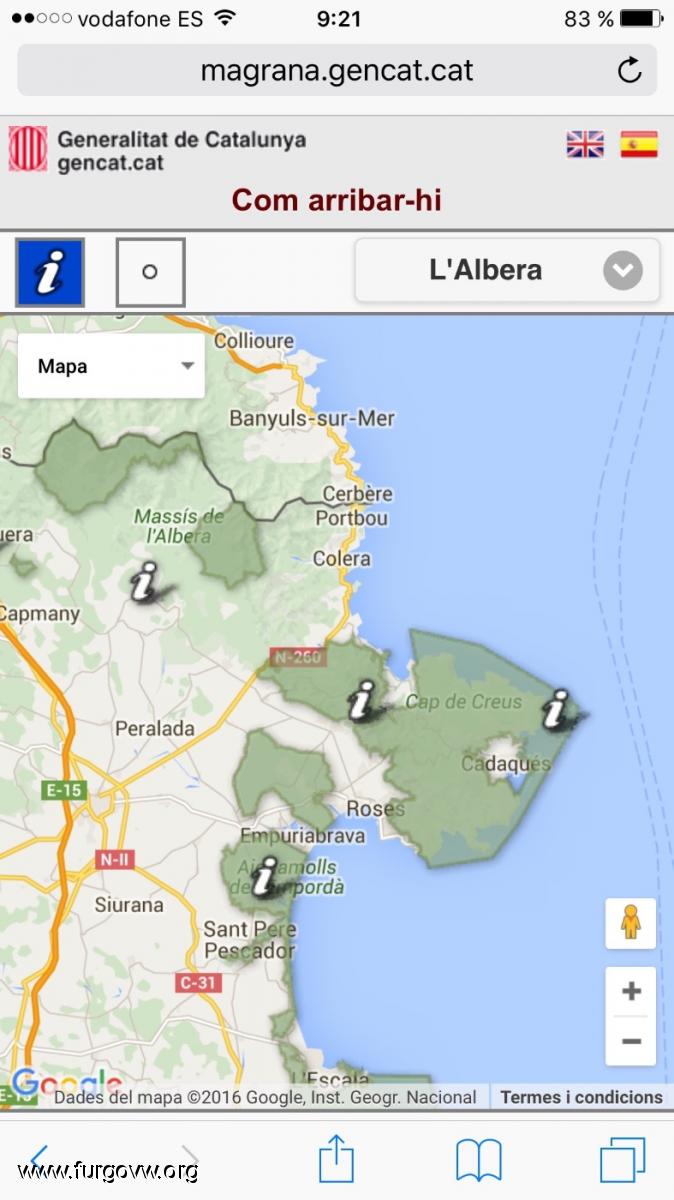The height and width of the screenshot is (1200, 674).
Task: Tap the address bar showing magrana.gencat.cat
Action: pyautogui.click(x=336, y=70)
